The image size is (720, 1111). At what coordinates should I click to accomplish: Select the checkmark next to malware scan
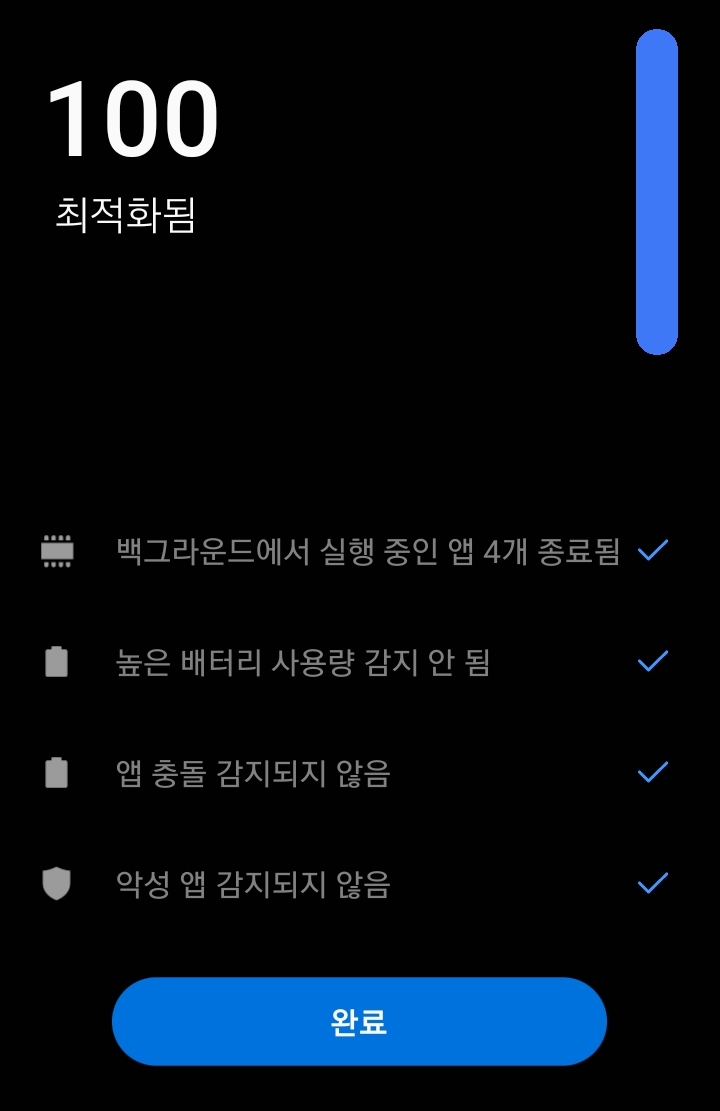point(654,882)
